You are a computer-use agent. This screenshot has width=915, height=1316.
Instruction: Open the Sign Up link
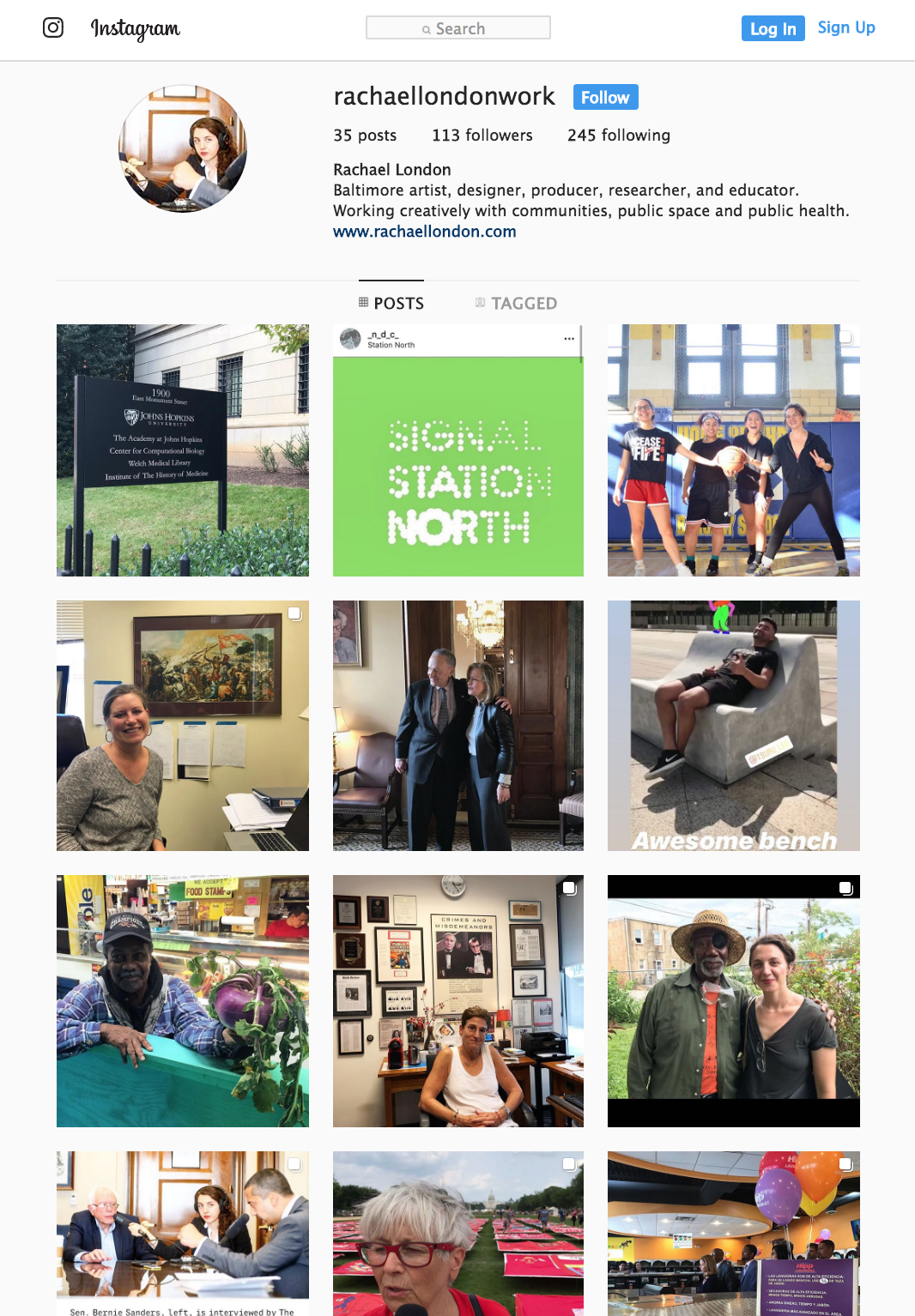click(845, 27)
